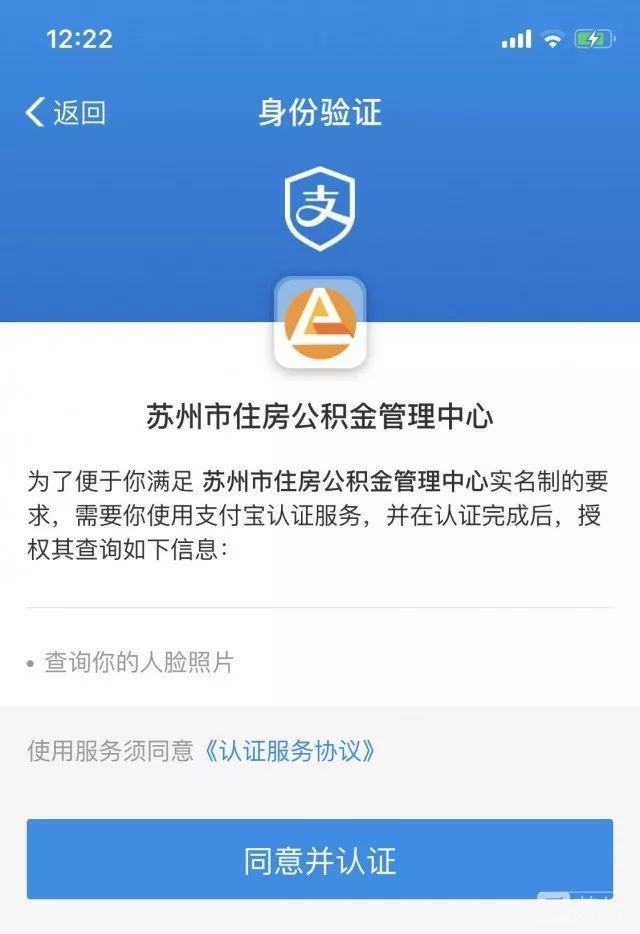Tap the 同意并认证 button
Screen dimensions: 640x934
[320, 859]
